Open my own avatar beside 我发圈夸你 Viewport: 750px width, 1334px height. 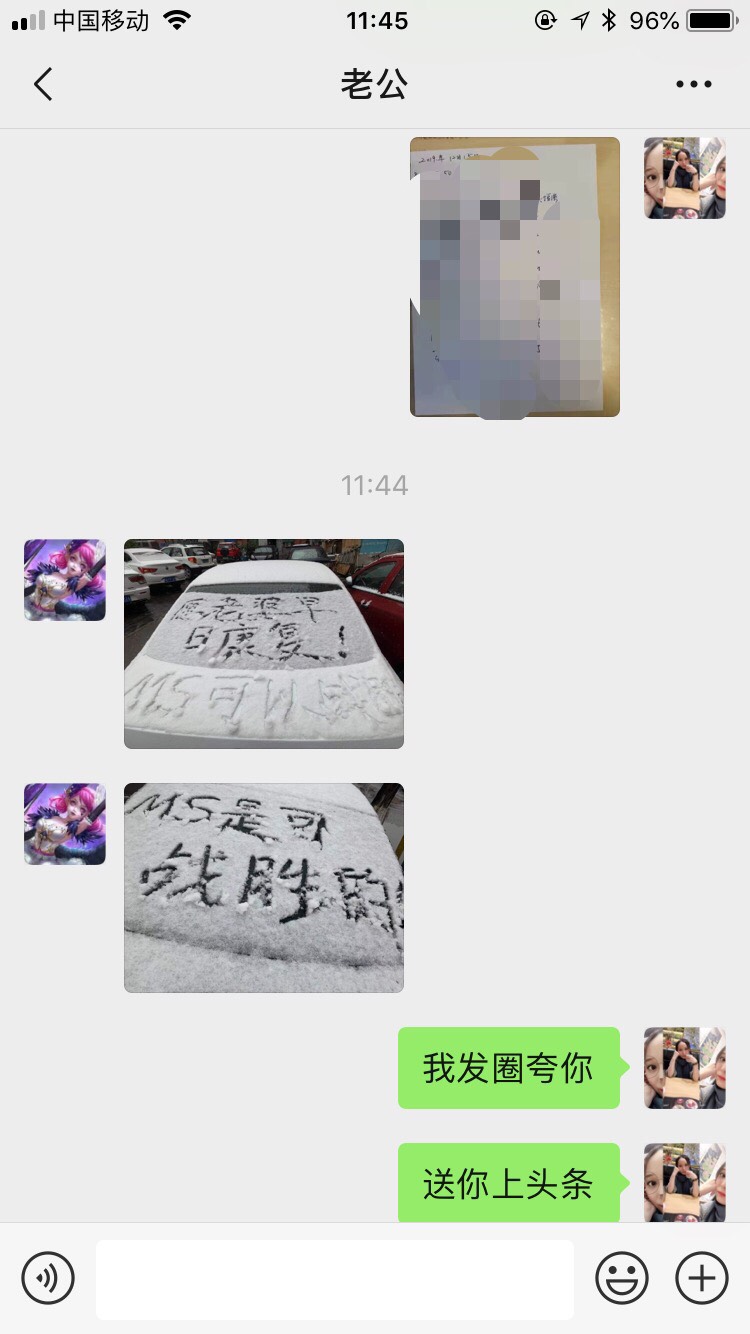685,1068
